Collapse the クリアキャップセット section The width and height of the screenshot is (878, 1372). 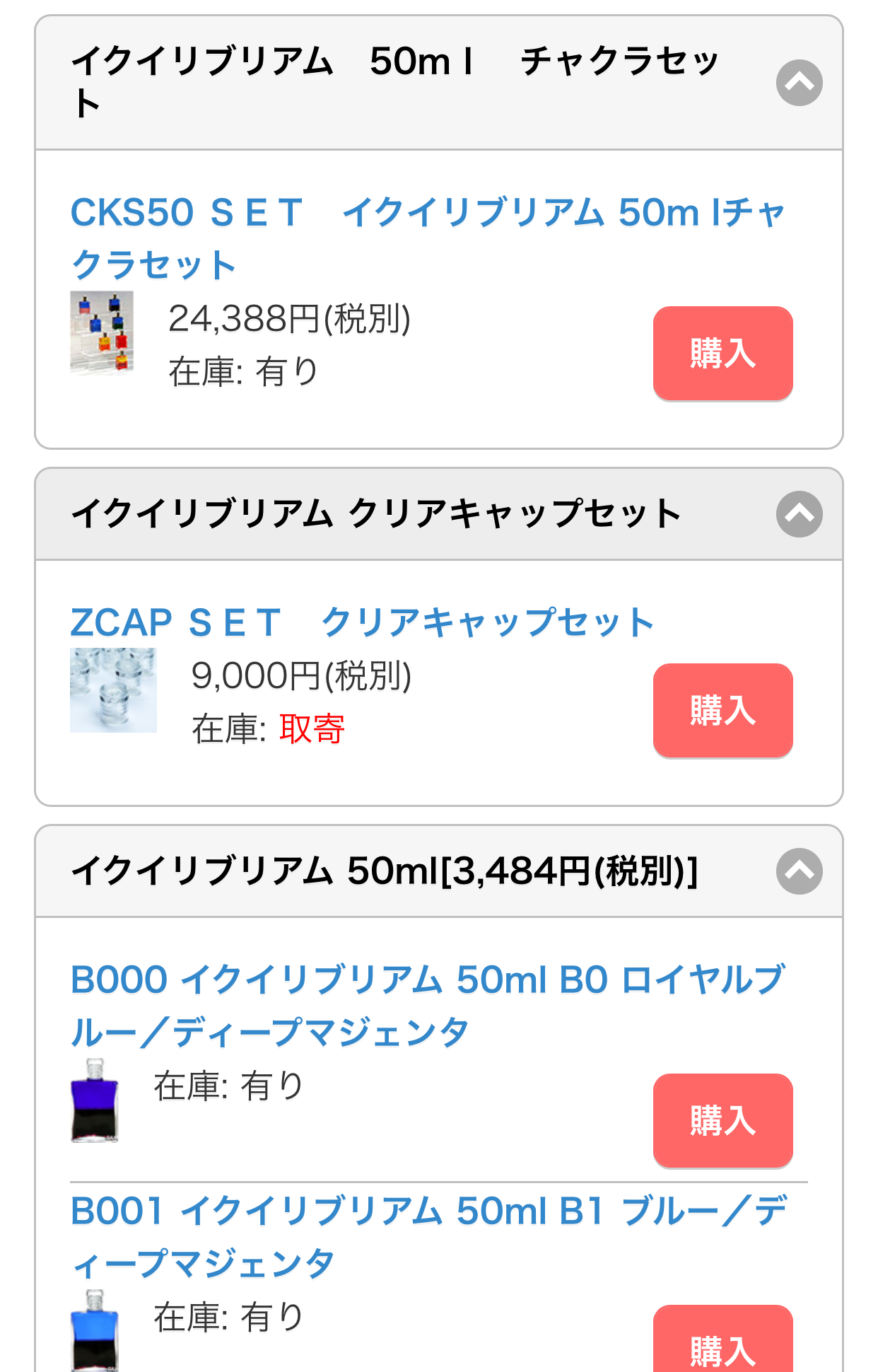(x=799, y=514)
